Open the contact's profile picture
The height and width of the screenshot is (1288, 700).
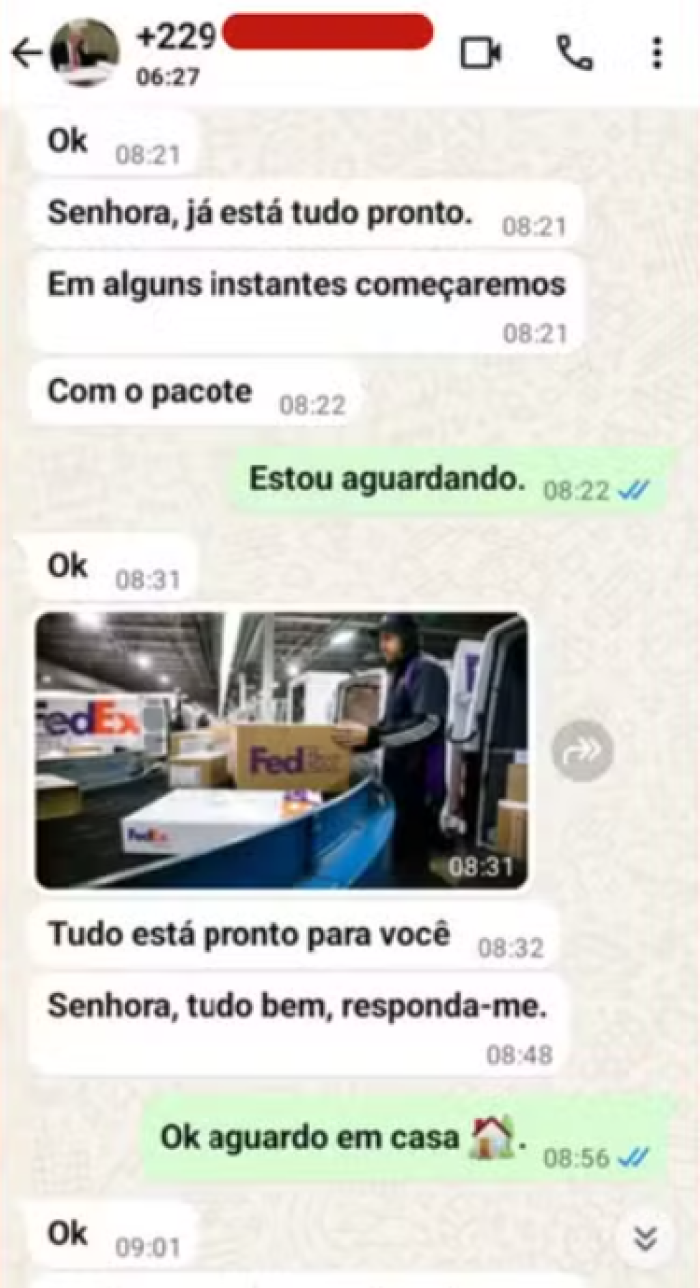[85, 53]
